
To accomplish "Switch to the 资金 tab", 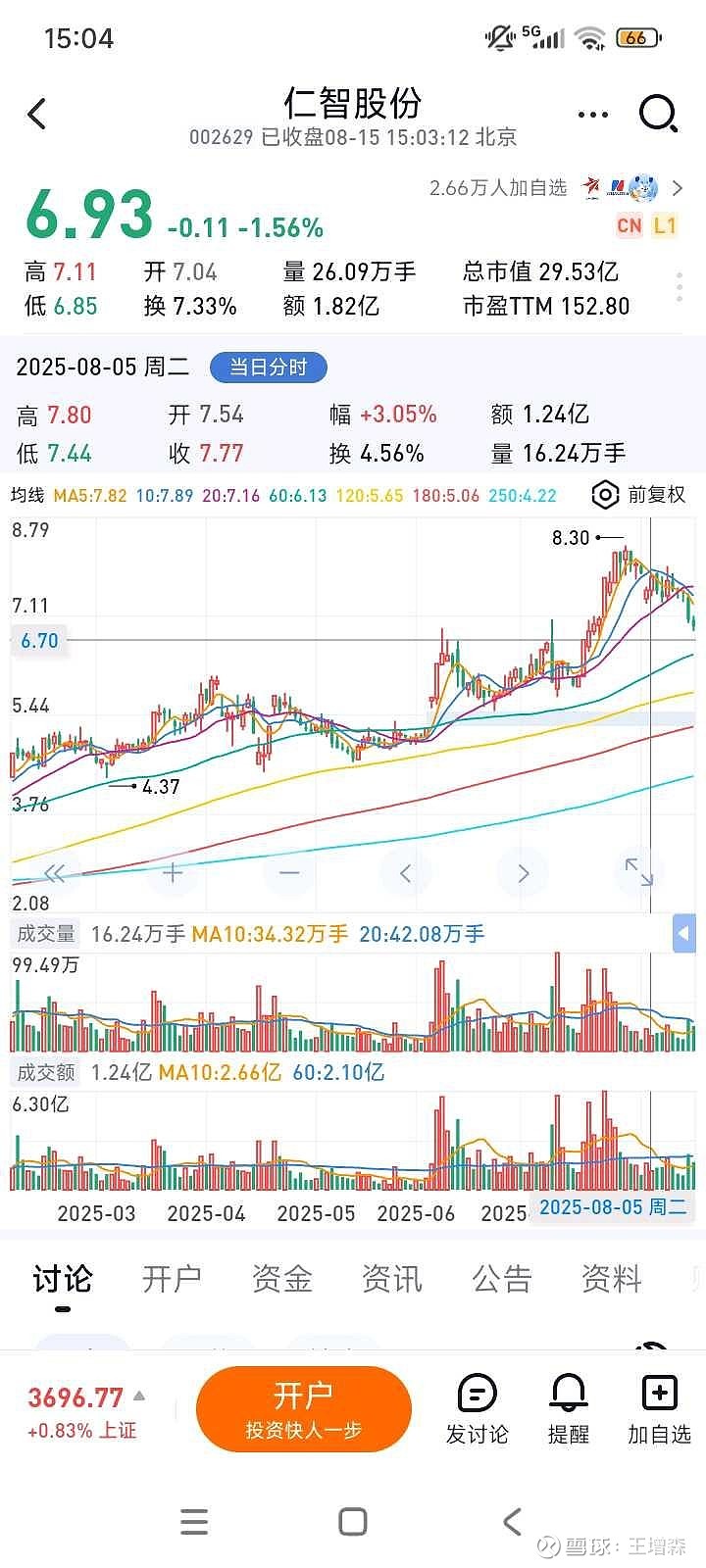I will (x=281, y=1279).
